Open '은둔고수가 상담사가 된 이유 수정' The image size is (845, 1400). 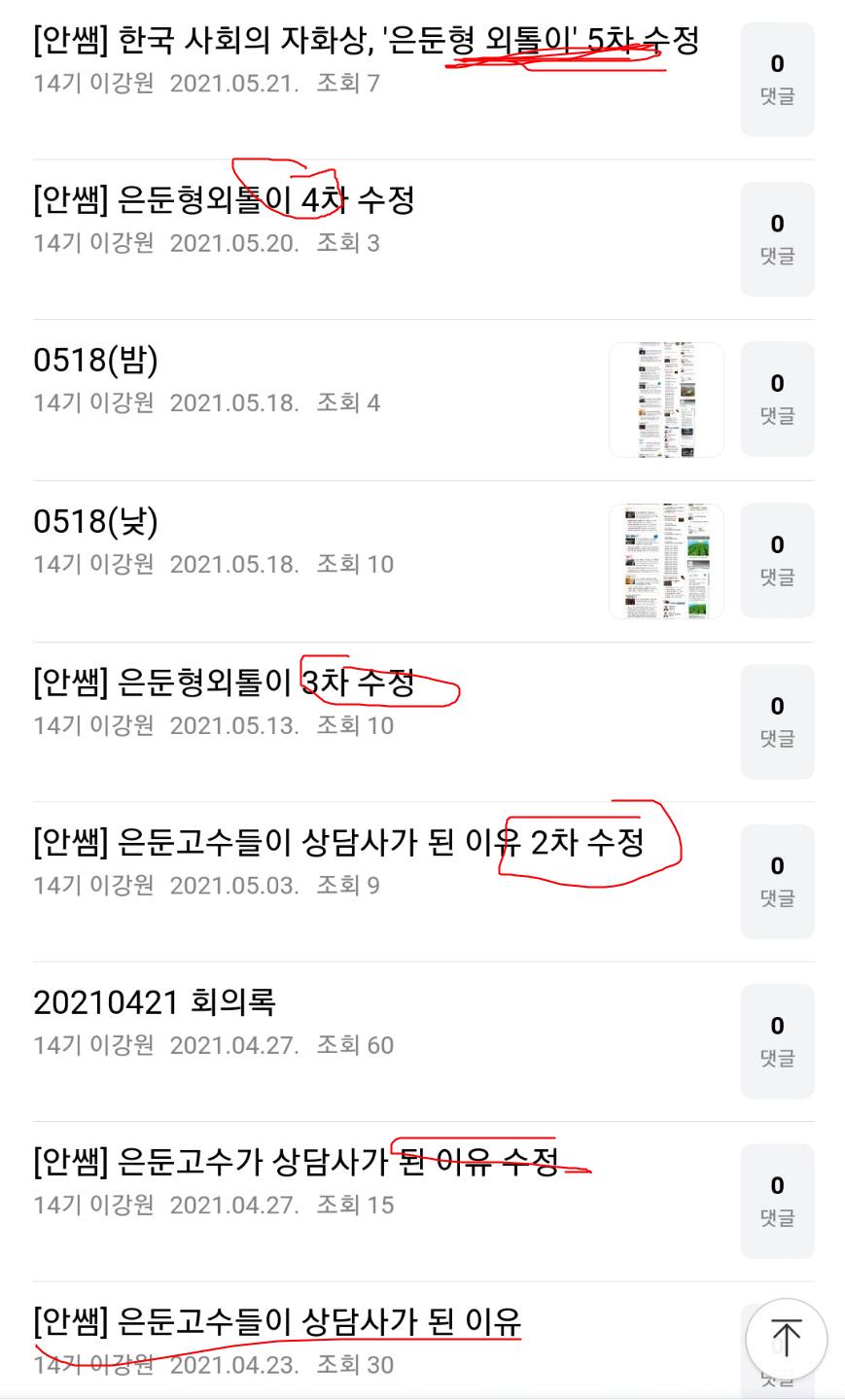296,1162
